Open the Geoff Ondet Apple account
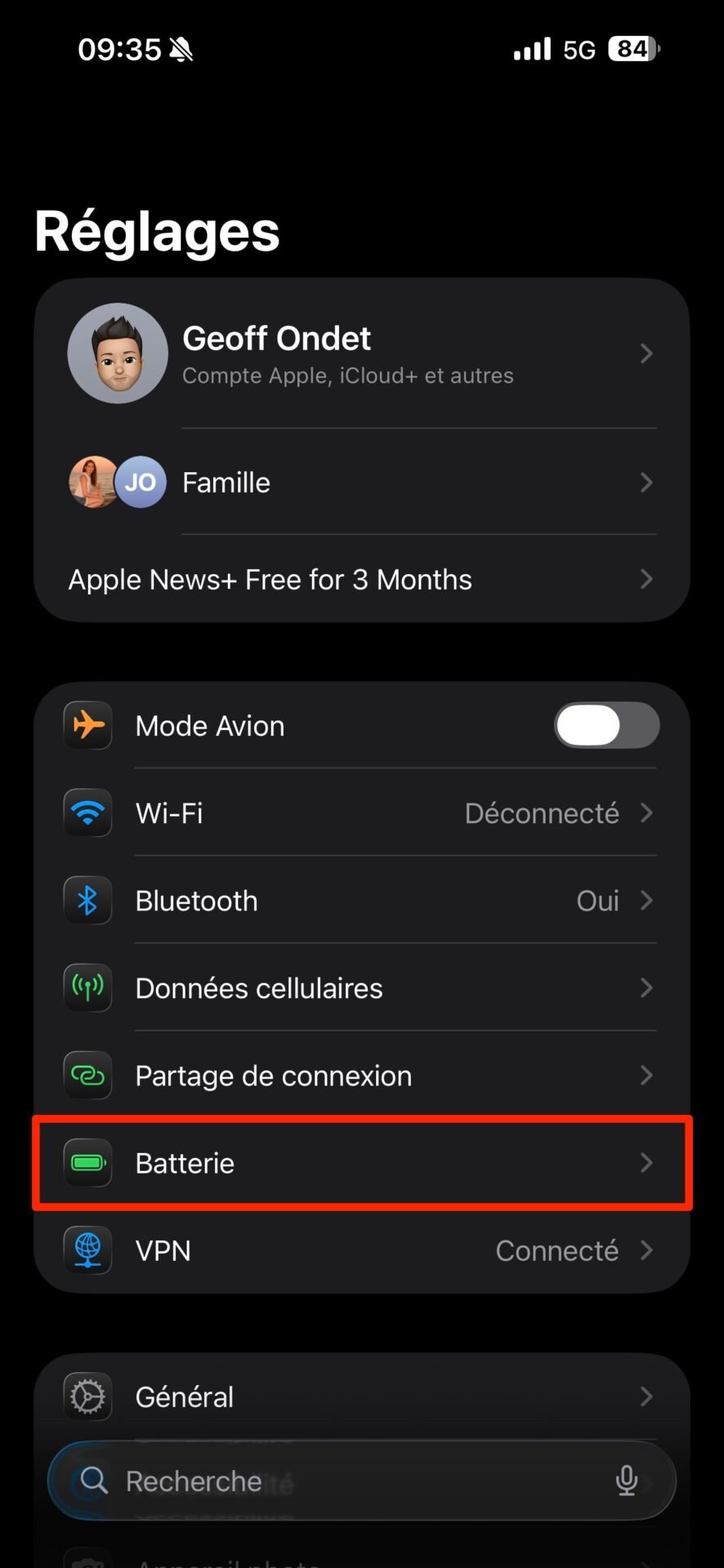724x1568 pixels. point(362,354)
